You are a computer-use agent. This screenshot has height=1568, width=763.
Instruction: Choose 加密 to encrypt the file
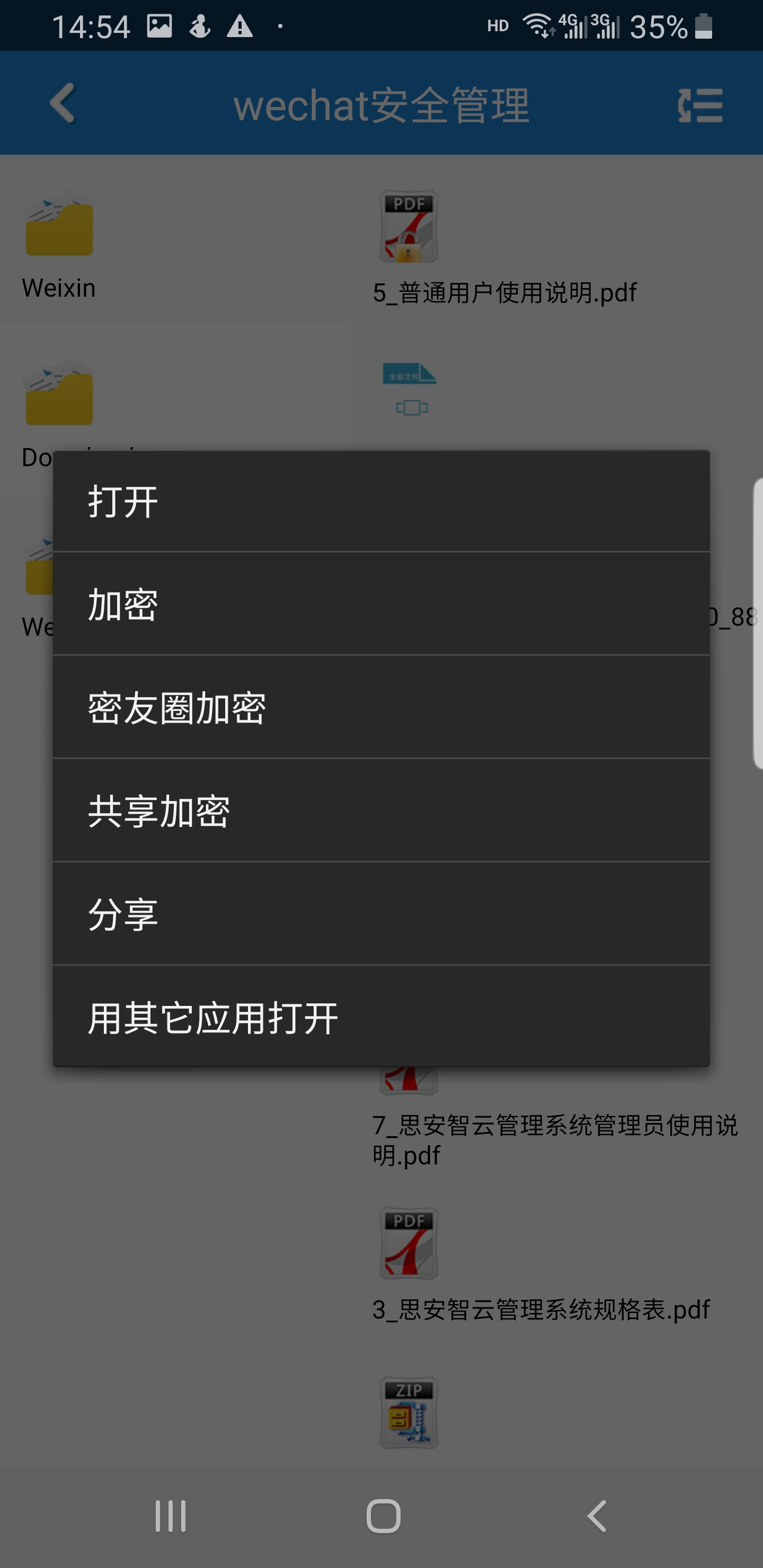380,604
